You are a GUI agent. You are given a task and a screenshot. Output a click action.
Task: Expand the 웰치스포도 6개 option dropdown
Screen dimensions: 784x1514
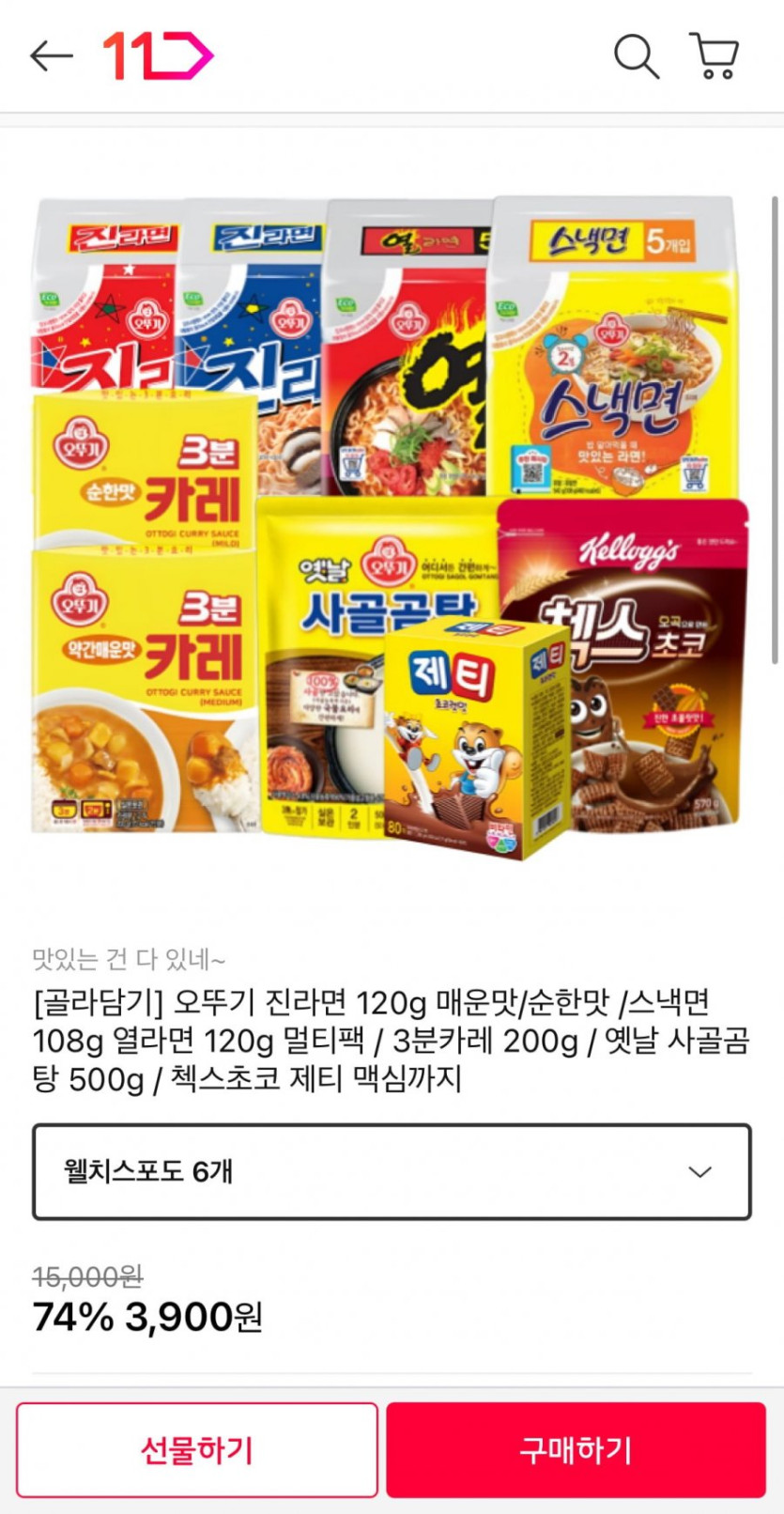click(x=392, y=1171)
